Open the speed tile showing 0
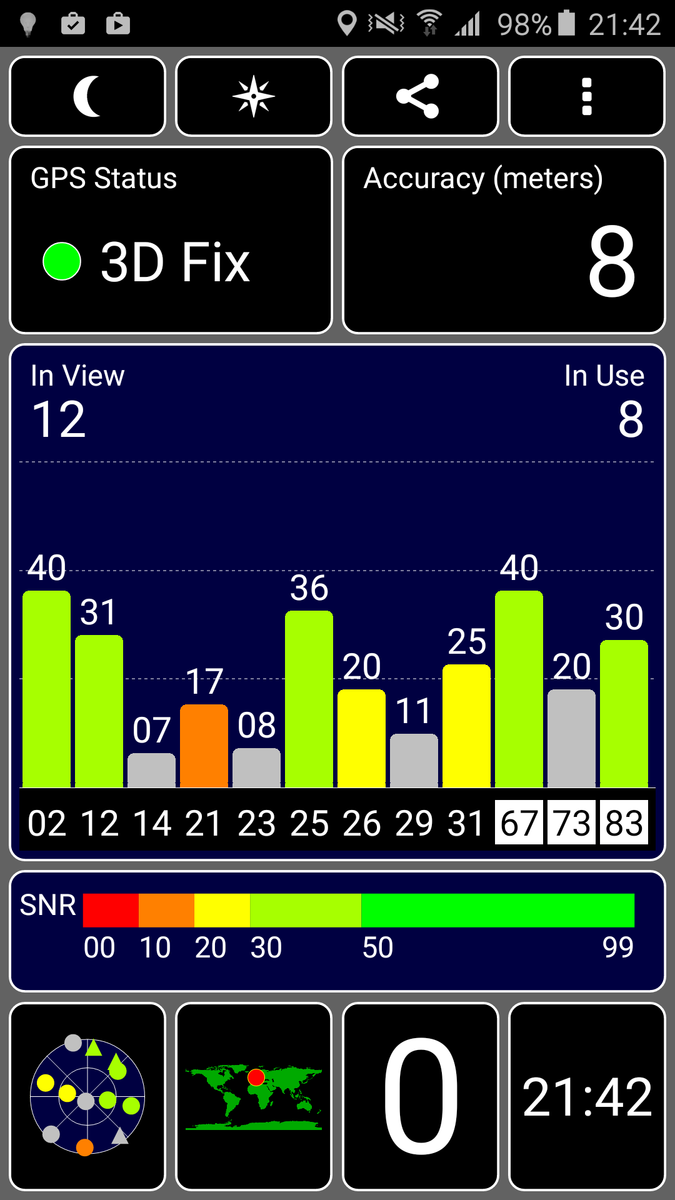The width and height of the screenshot is (675, 1200). click(x=420, y=1096)
